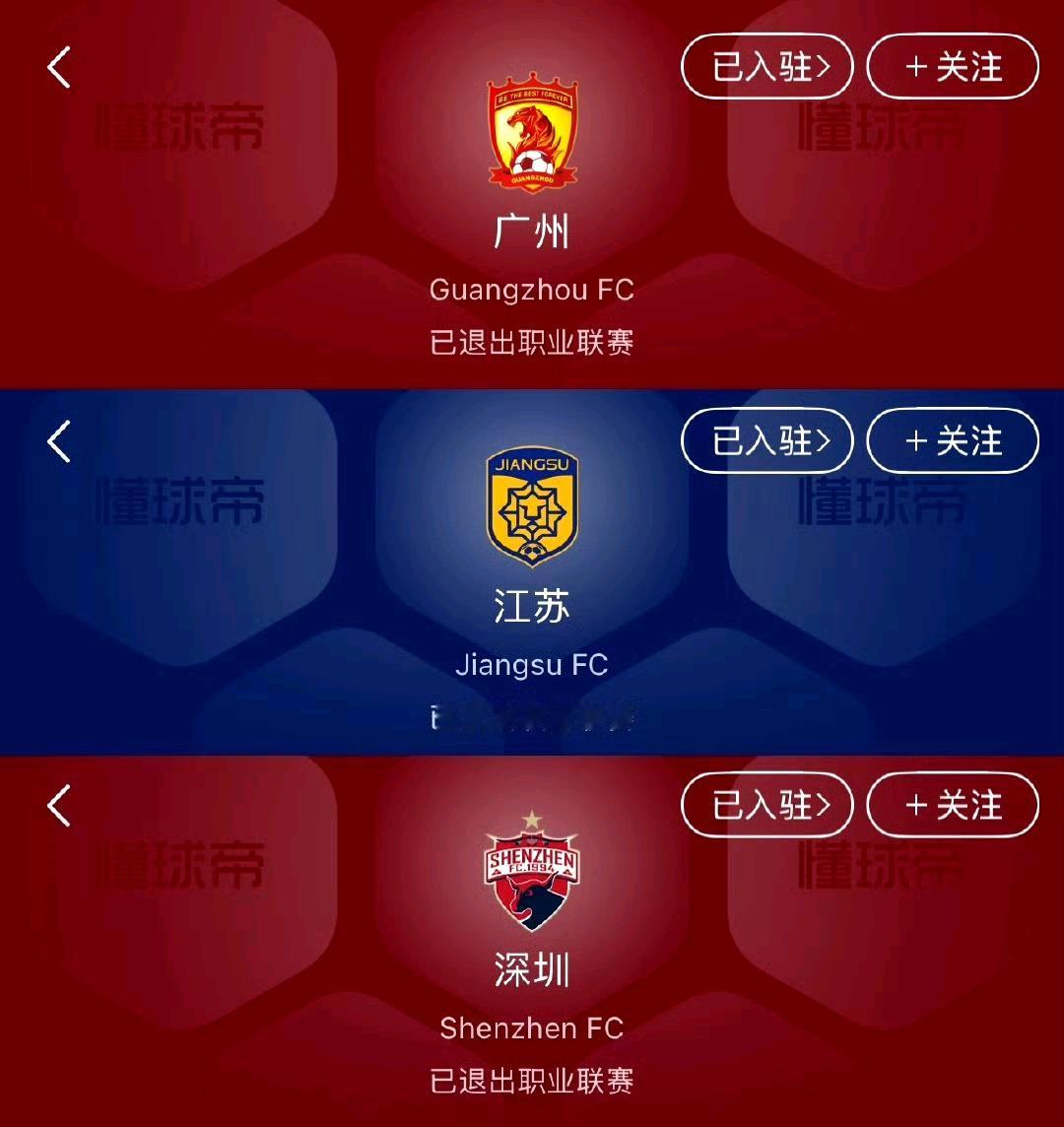Viewport: 1064px width, 1127px height.
Task: Tap the back arrow in the Guangzhou section
Action: [57, 67]
